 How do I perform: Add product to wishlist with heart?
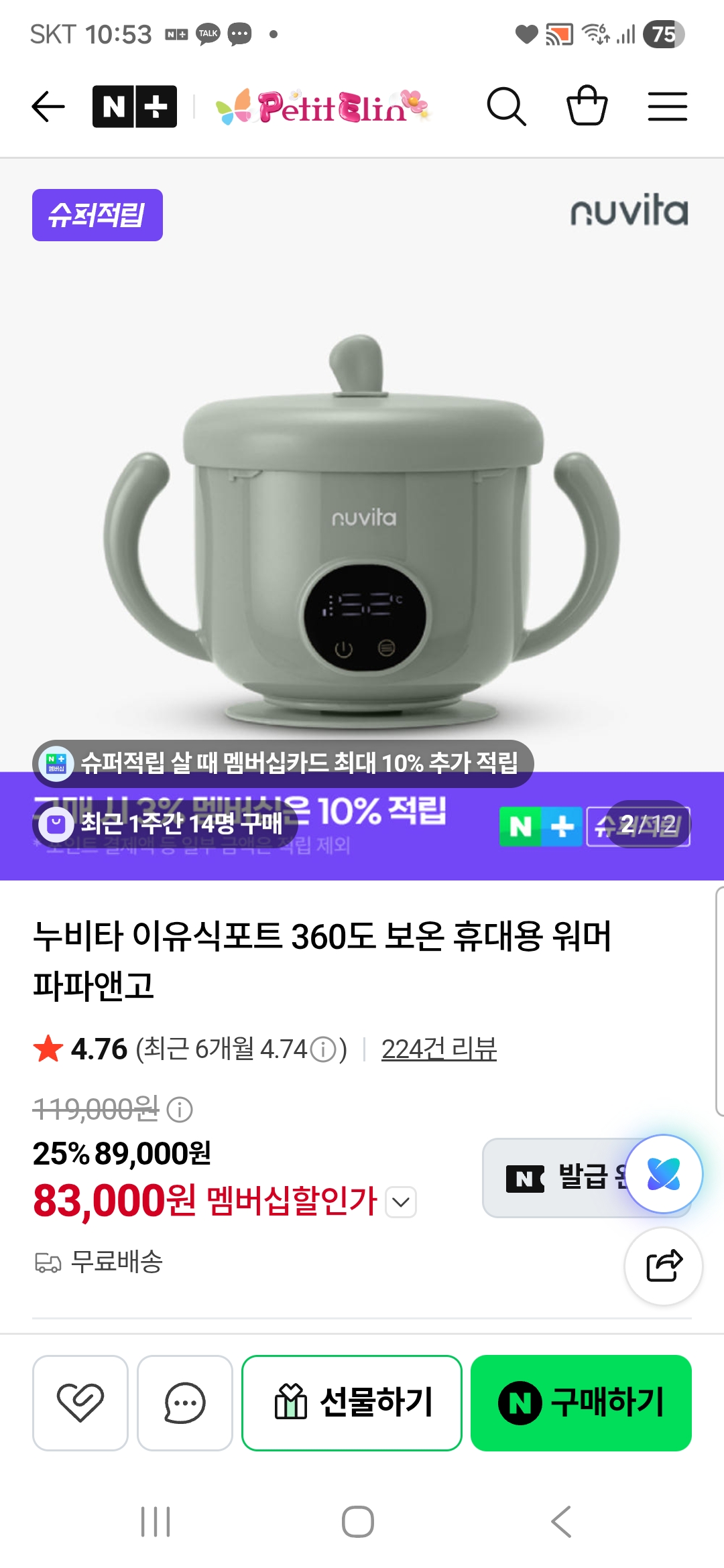click(x=80, y=1402)
